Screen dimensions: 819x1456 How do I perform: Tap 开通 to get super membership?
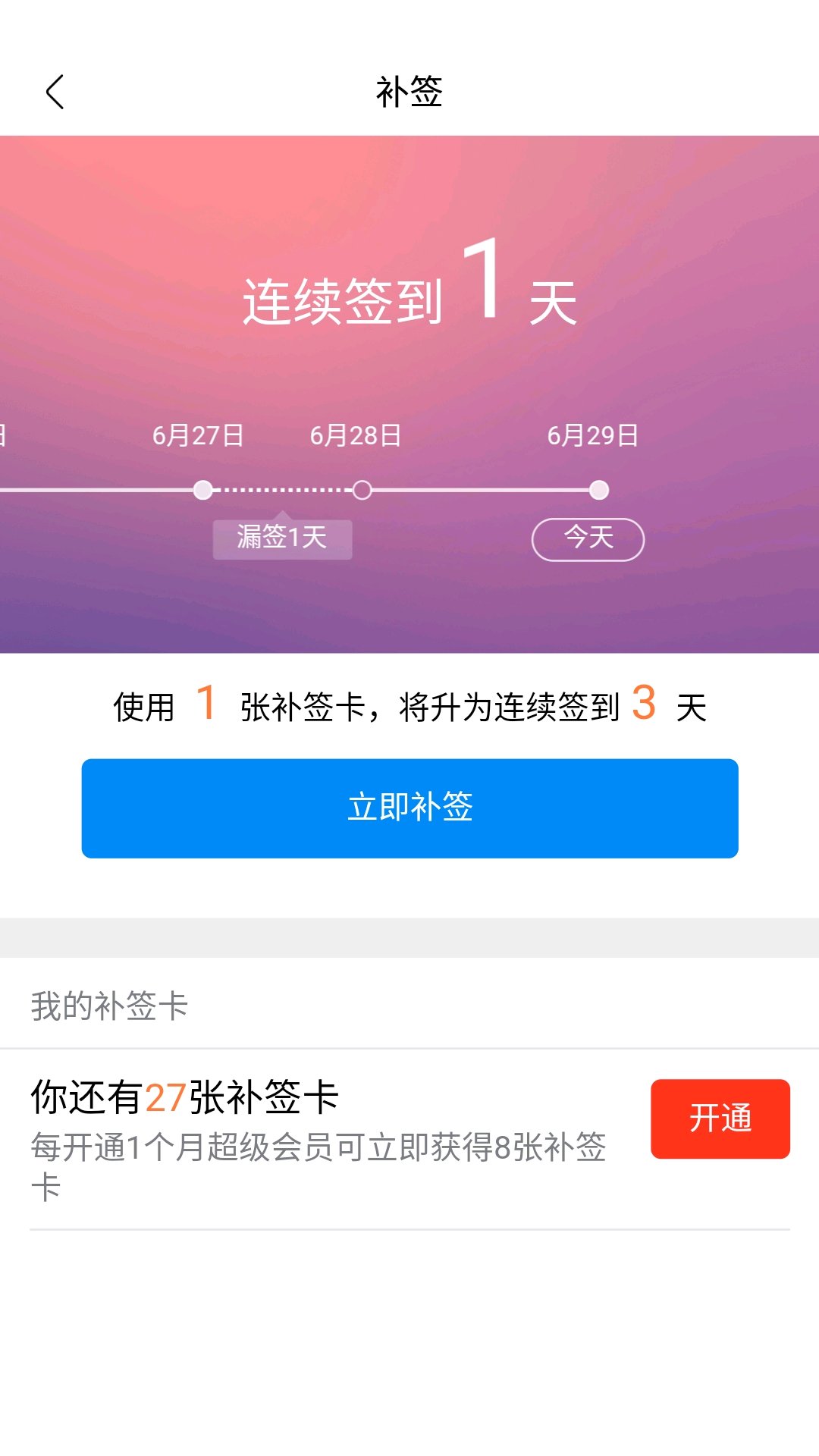pos(720,1119)
